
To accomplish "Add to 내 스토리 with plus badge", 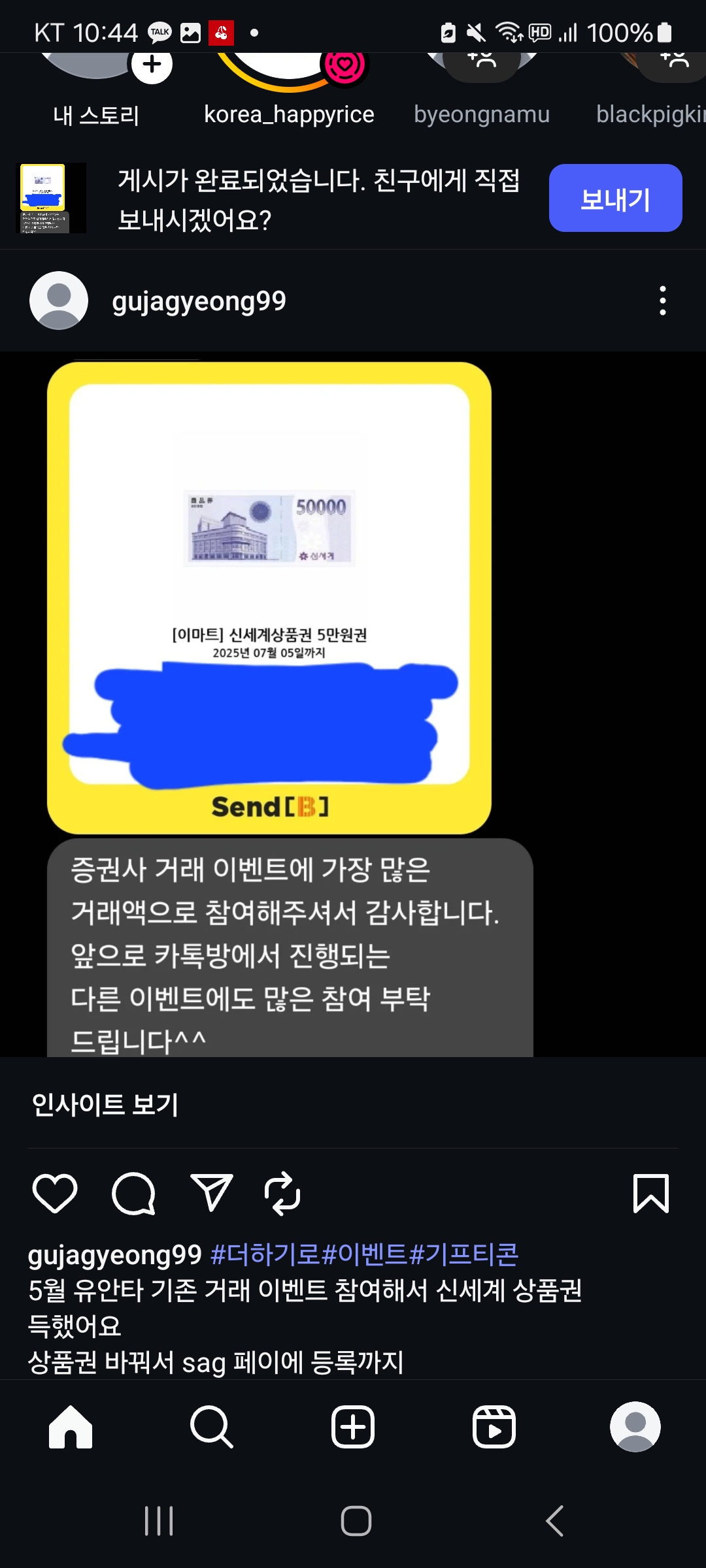I will click(152, 64).
